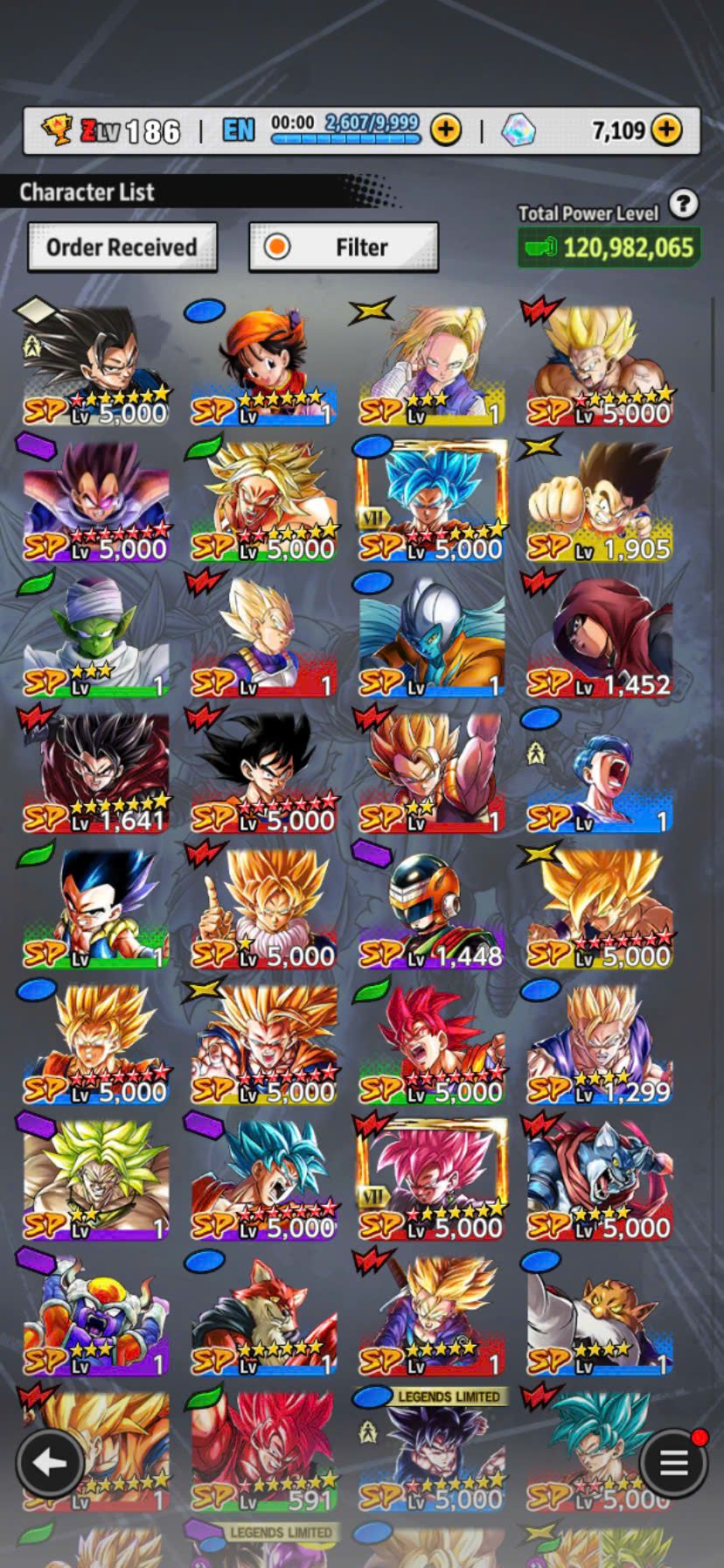The width and height of the screenshot is (724, 1568).
Task: Go back with the arrow button
Action: (50, 1462)
